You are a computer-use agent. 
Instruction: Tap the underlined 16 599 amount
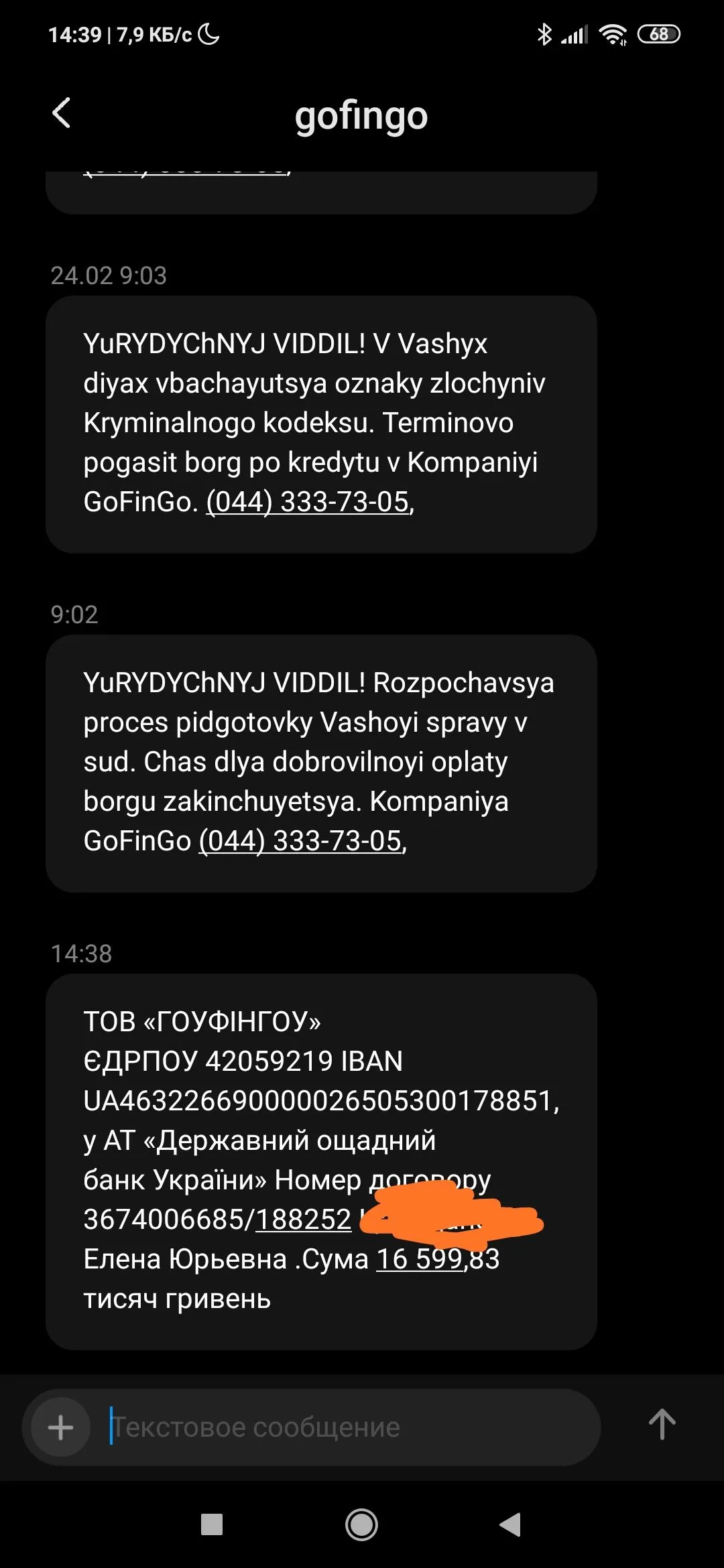click(x=420, y=1259)
